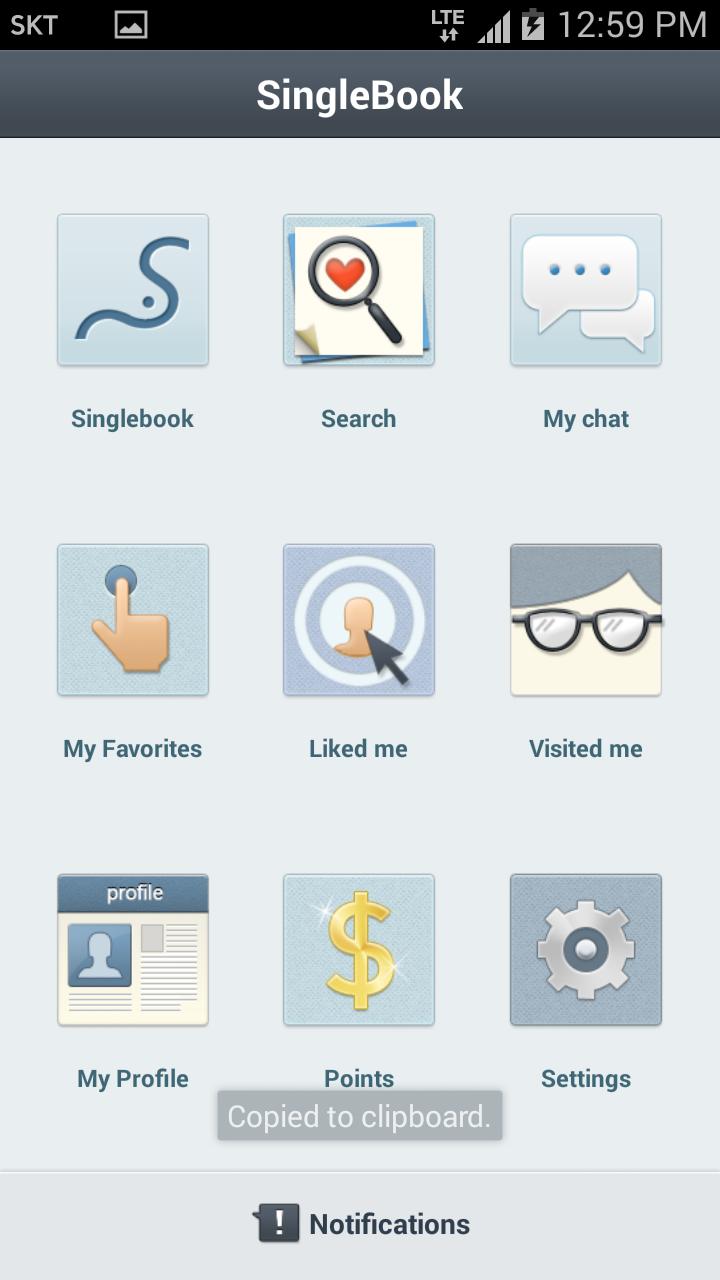
Task: Open My Profile
Action: click(x=133, y=950)
